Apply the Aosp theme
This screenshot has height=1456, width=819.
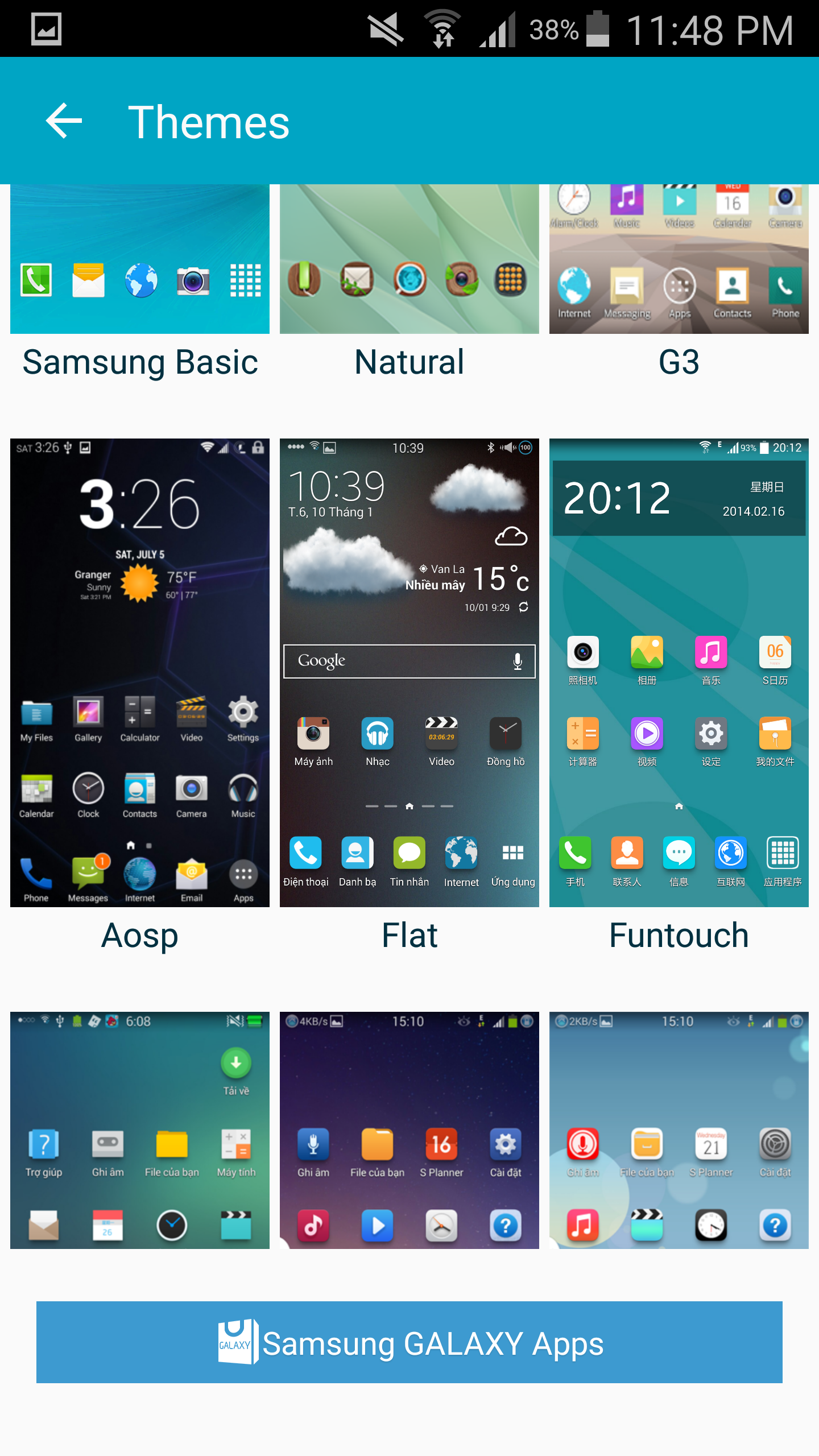pyautogui.click(x=140, y=672)
